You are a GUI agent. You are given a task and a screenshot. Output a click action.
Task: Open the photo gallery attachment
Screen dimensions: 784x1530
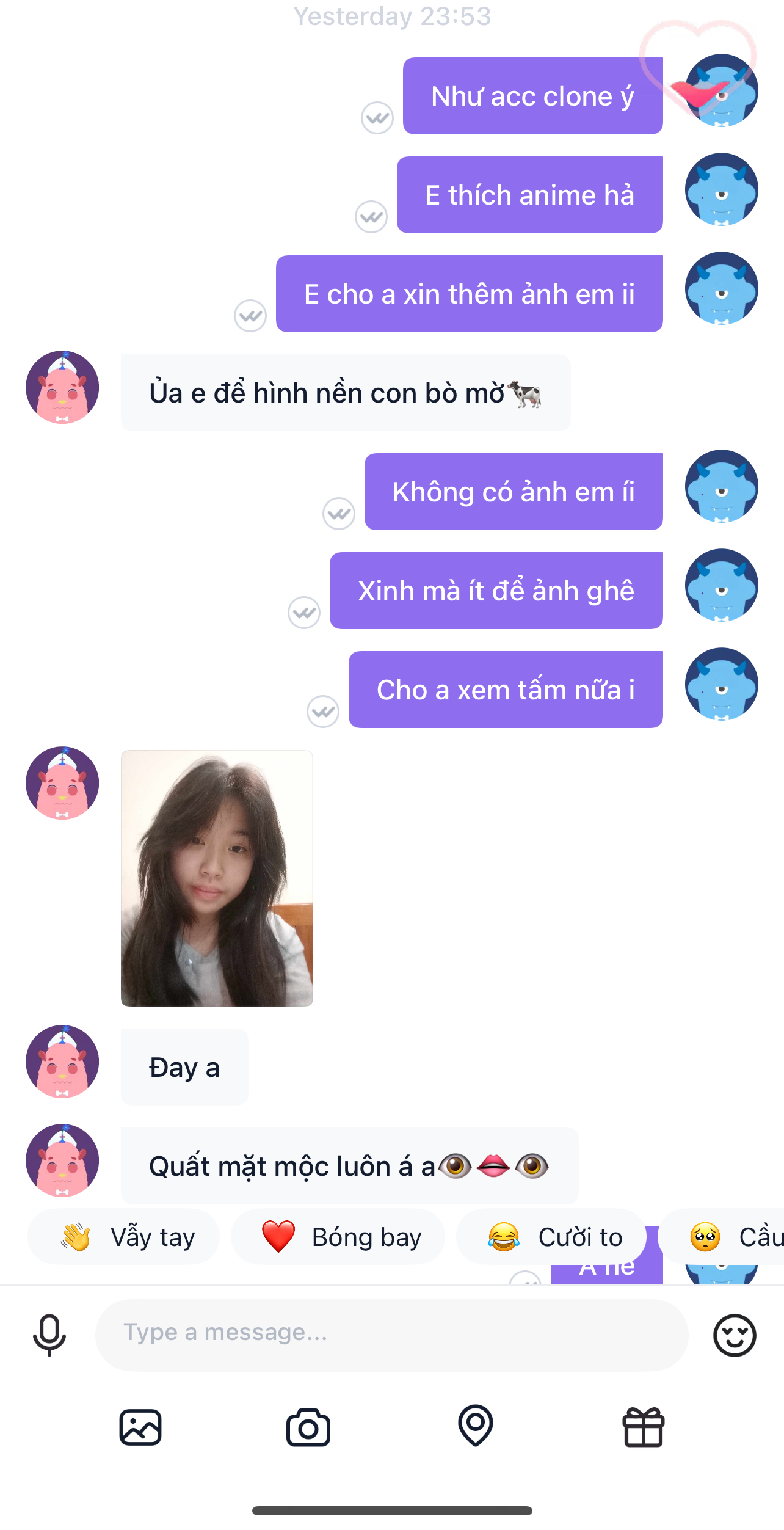[x=140, y=1427]
